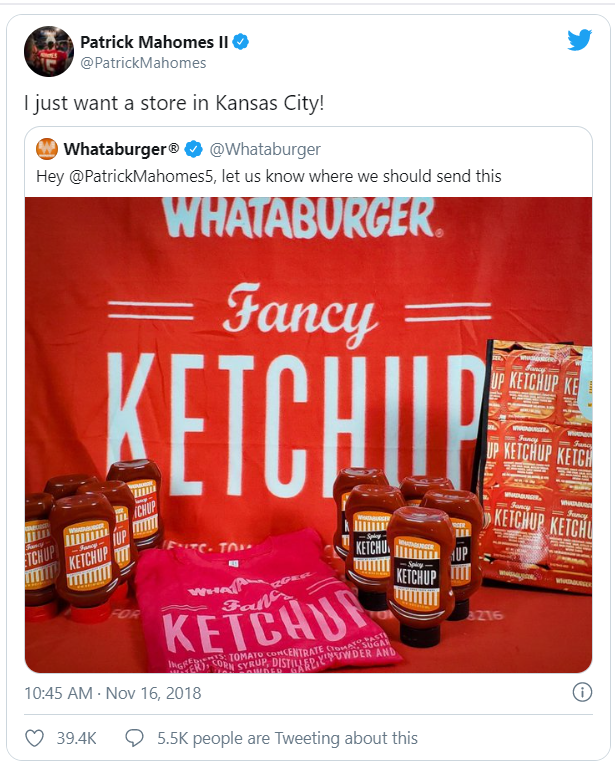The height and width of the screenshot is (771, 615).
Task: Open the tweet info icon
Action: pos(581,692)
